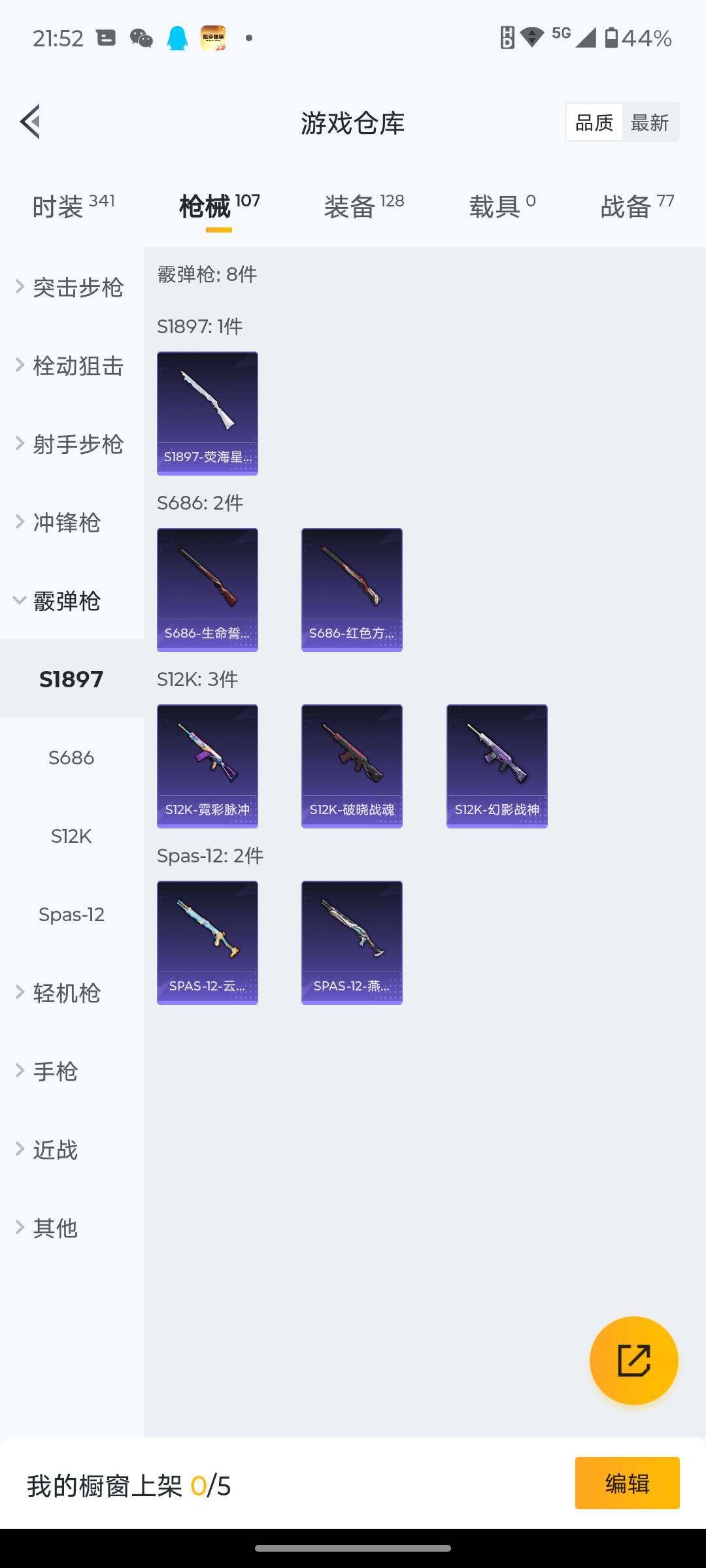Select Spas-12 in the sidebar

71,915
